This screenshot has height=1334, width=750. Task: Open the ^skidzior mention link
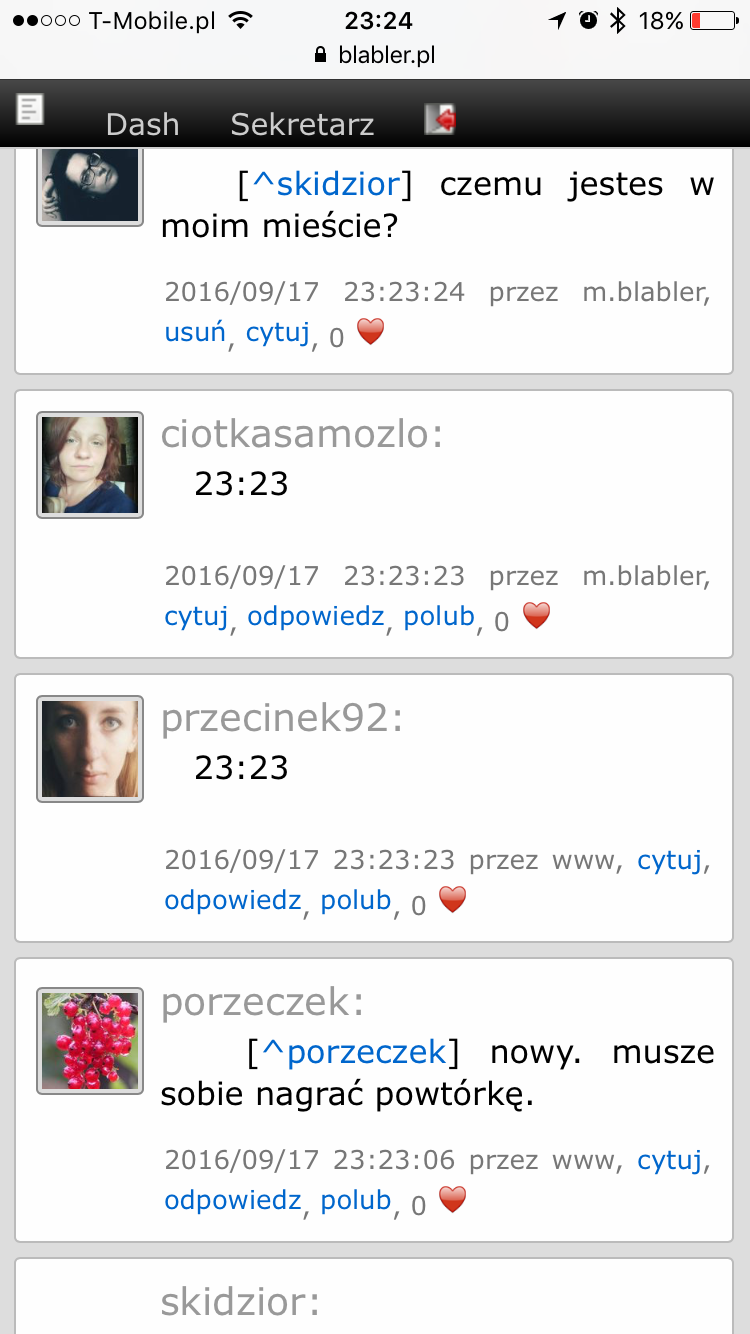(x=326, y=184)
